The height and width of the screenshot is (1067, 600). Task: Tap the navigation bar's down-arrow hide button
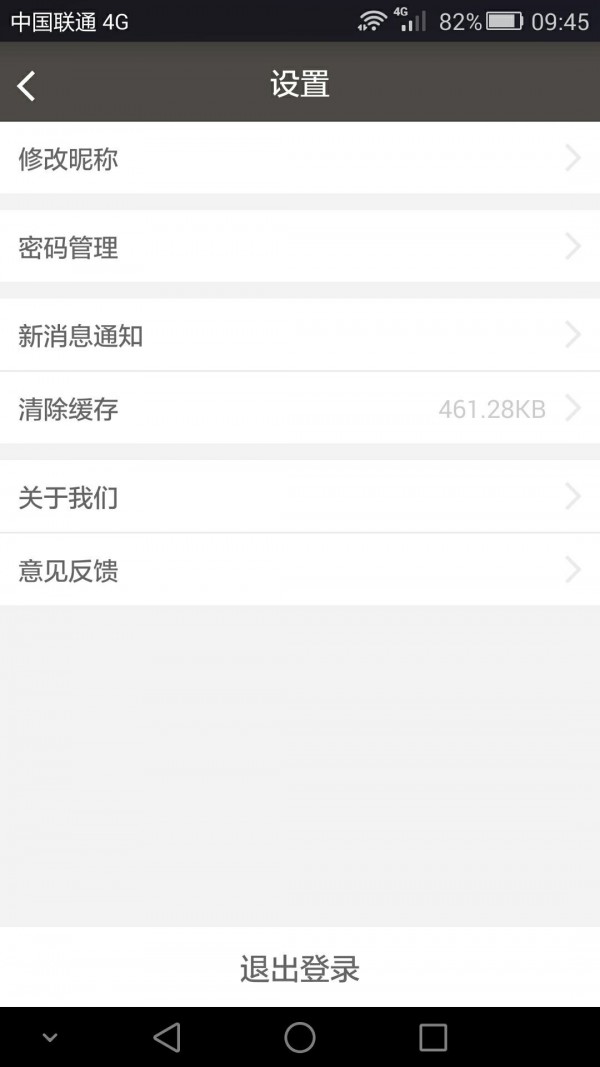coord(50,1038)
